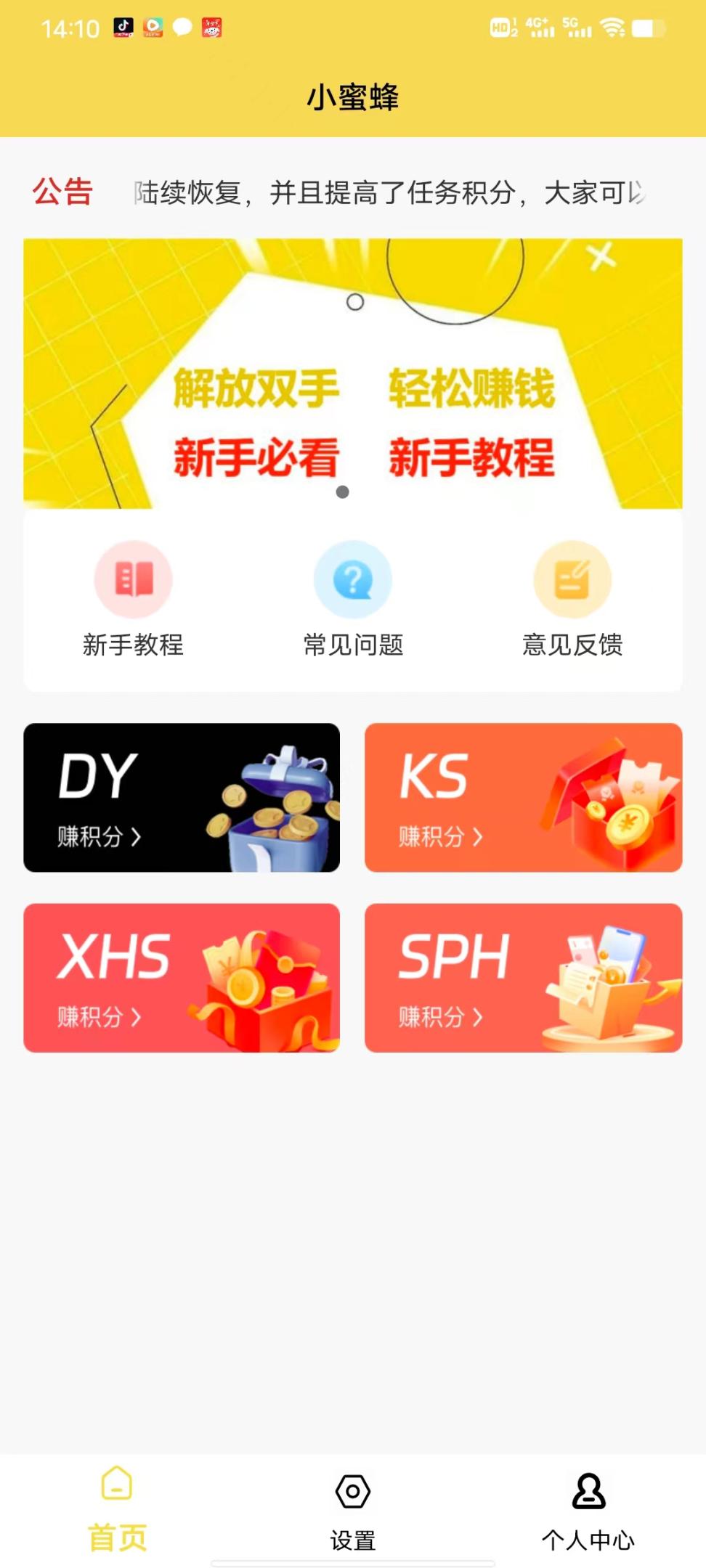The image size is (706, 1568).
Task: Open the KS 赚积分 card
Action: click(x=523, y=797)
